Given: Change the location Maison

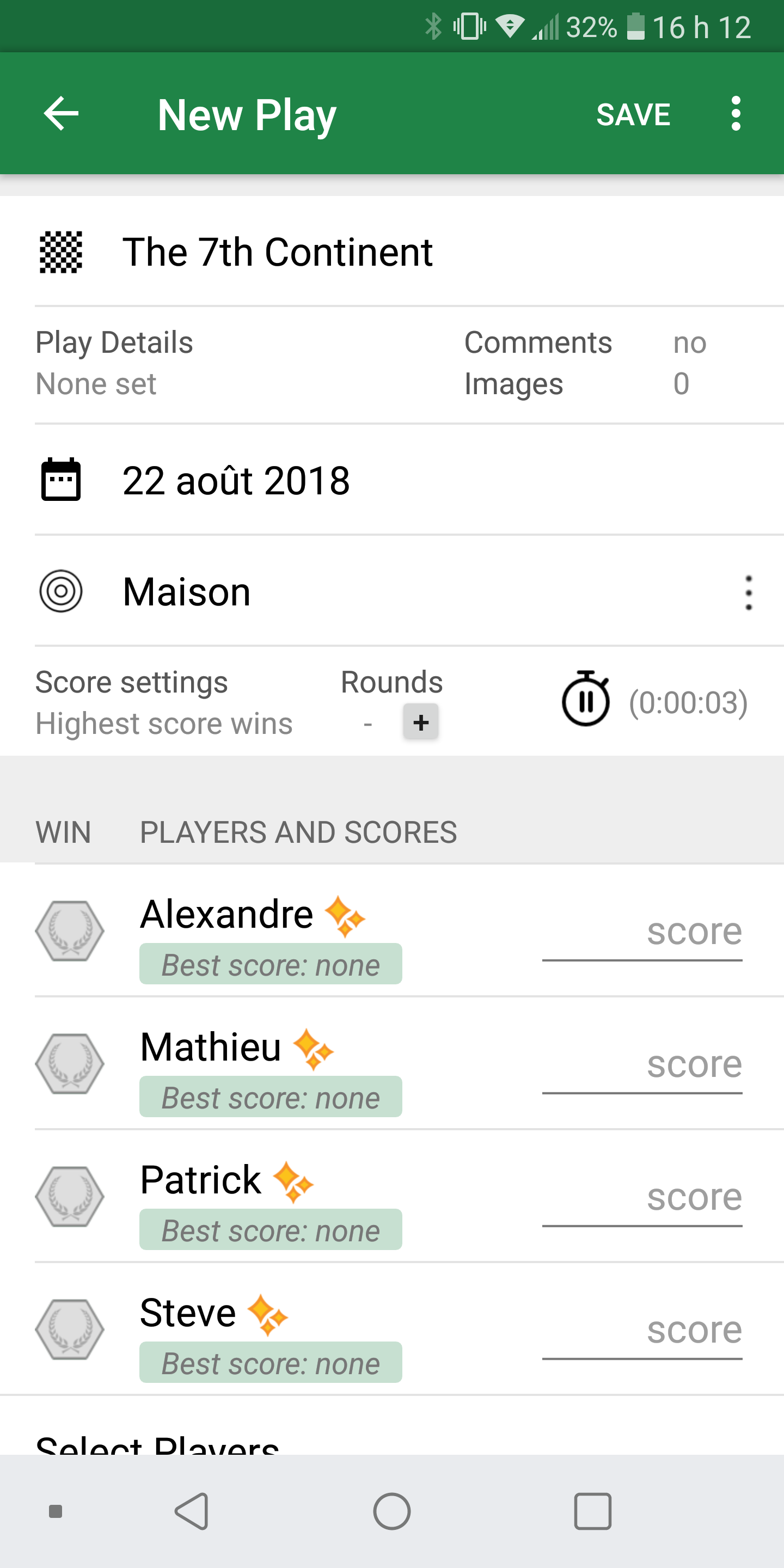Looking at the screenshot, I should tap(187, 592).
